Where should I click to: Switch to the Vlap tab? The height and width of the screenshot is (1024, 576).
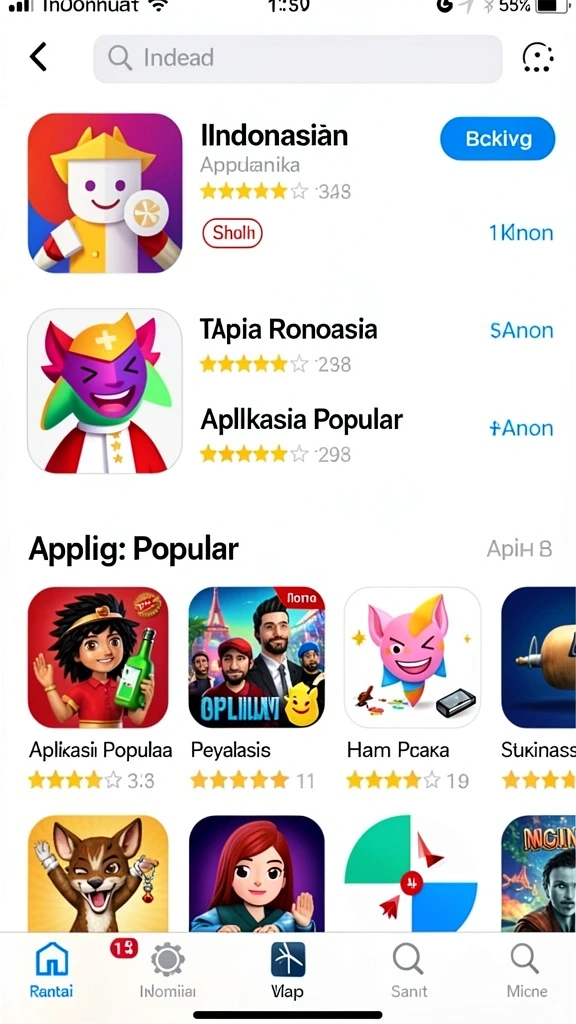pyautogui.click(x=287, y=971)
